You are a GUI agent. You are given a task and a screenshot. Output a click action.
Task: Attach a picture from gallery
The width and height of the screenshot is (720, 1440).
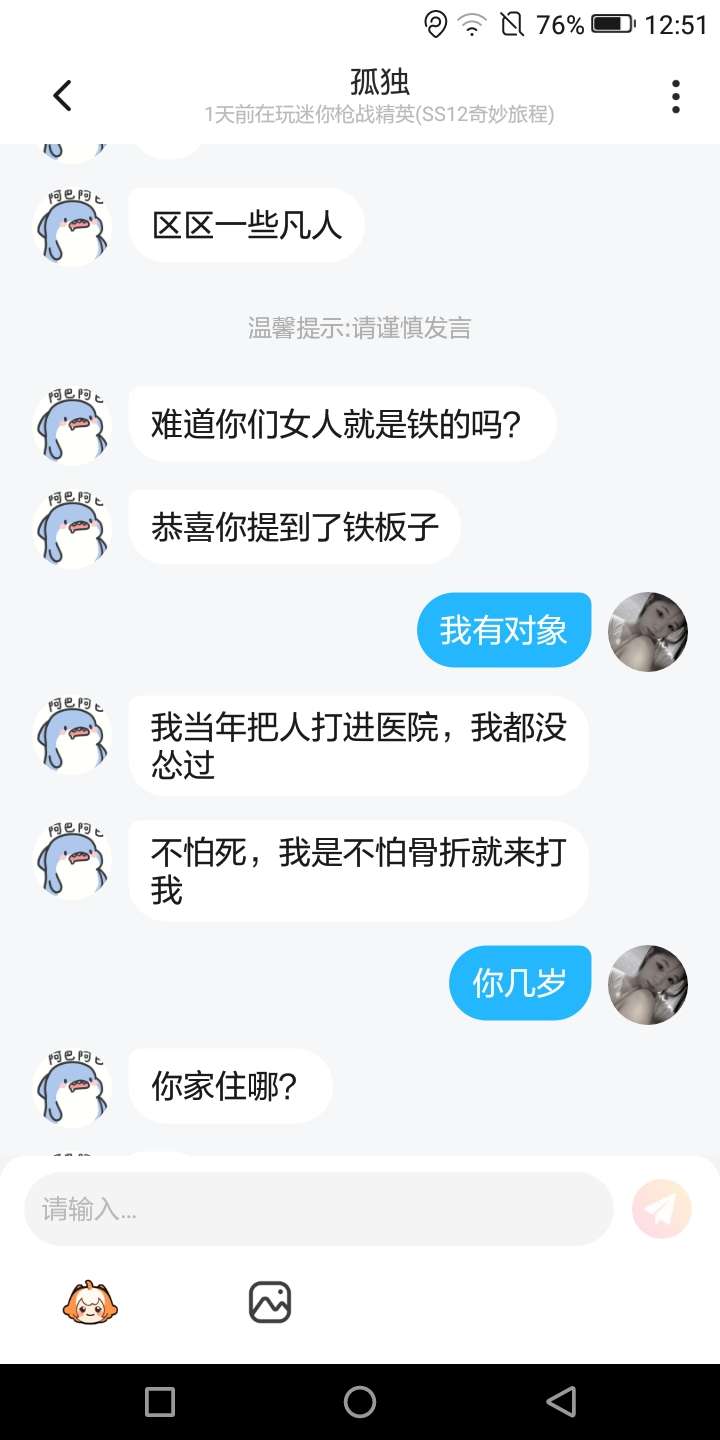coord(270,1302)
